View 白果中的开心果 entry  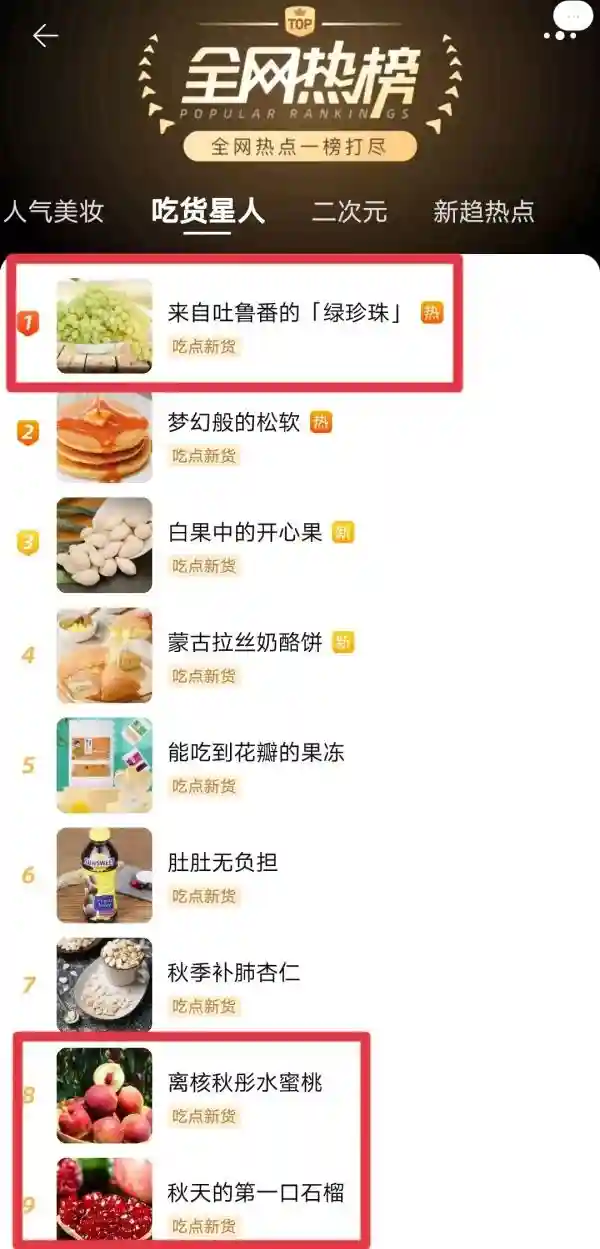tap(245, 533)
